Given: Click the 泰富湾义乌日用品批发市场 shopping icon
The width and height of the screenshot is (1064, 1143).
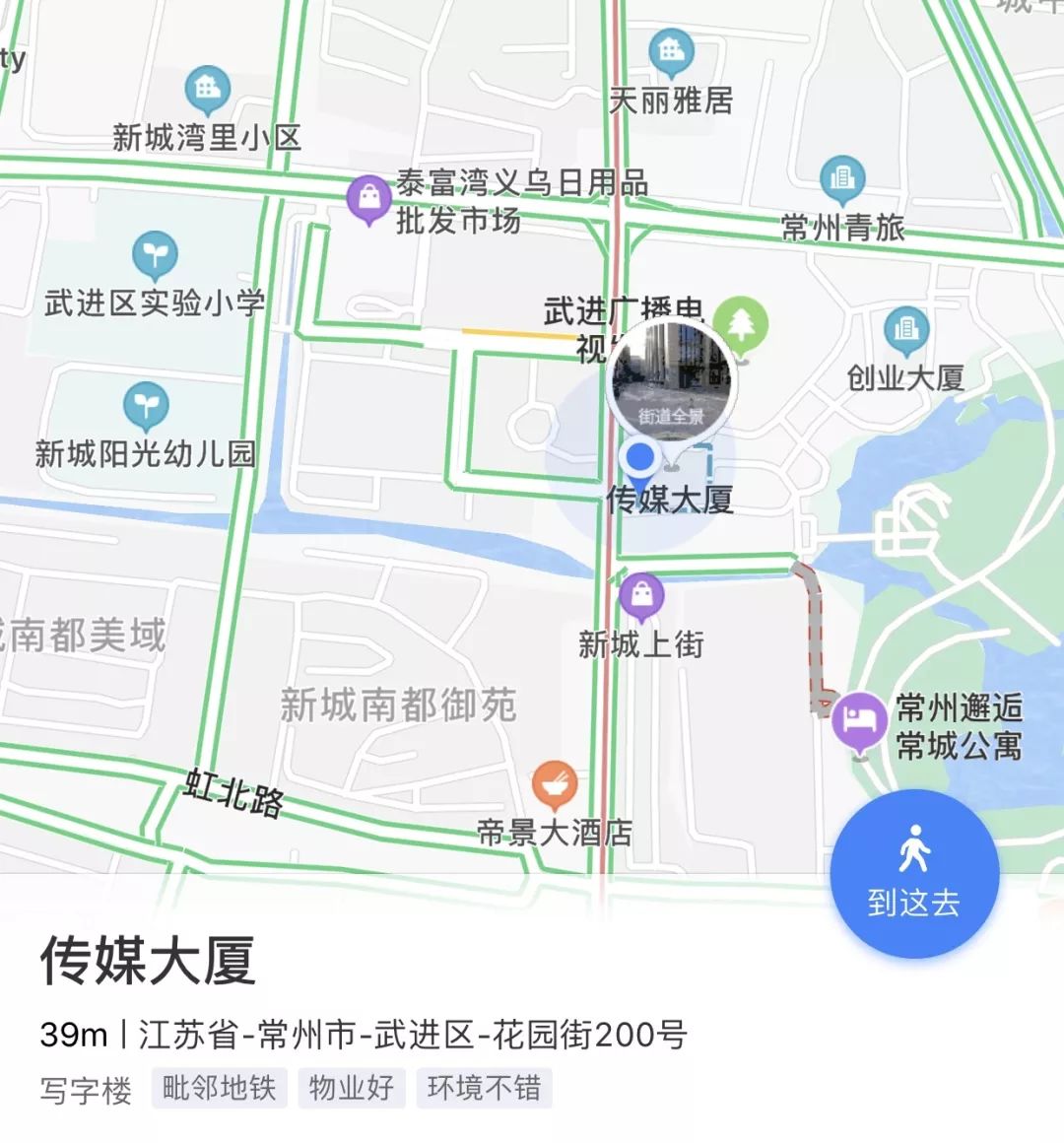Looking at the screenshot, I should [369, 194].
